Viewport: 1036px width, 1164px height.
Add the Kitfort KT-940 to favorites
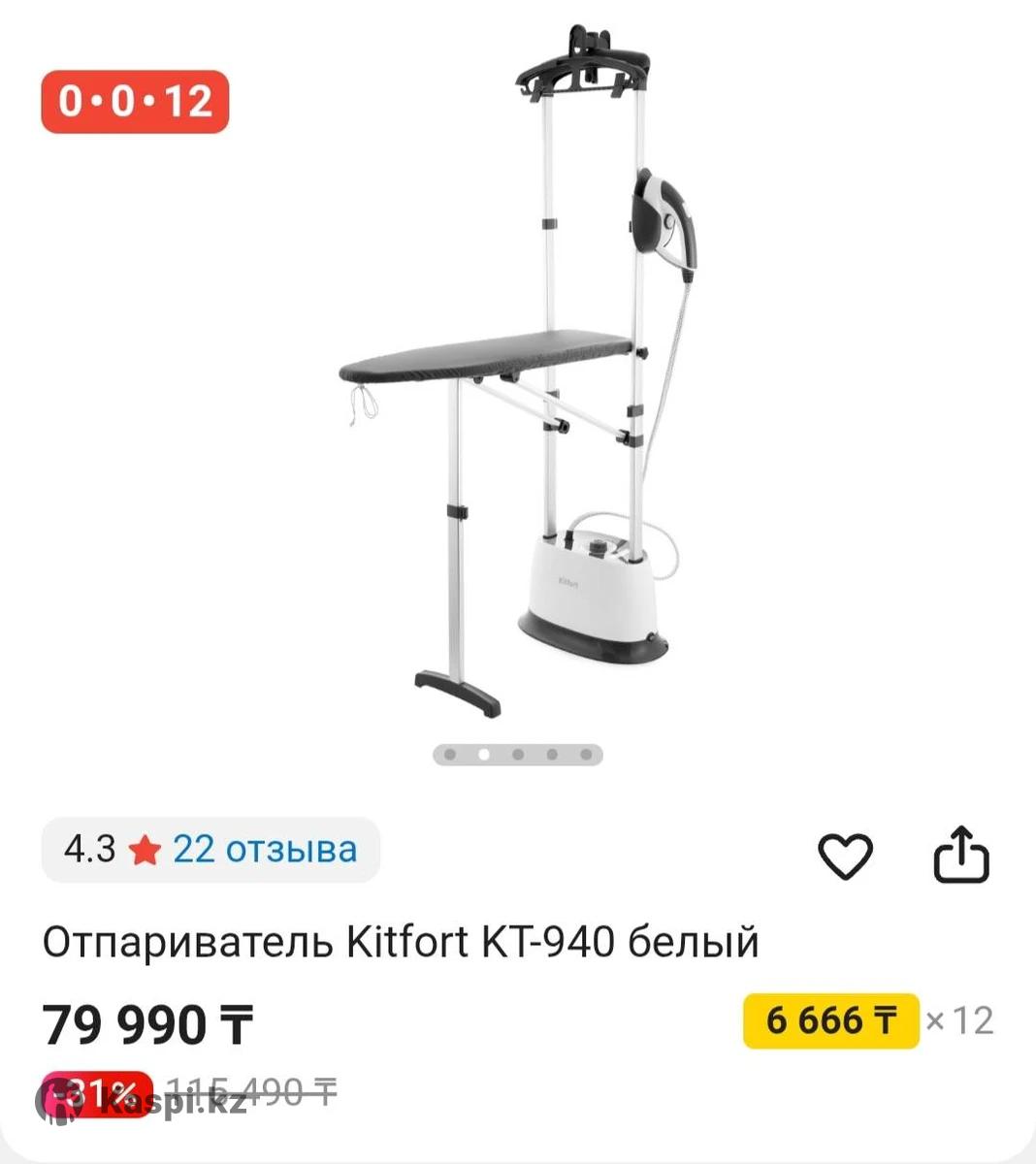click(845, 856)
